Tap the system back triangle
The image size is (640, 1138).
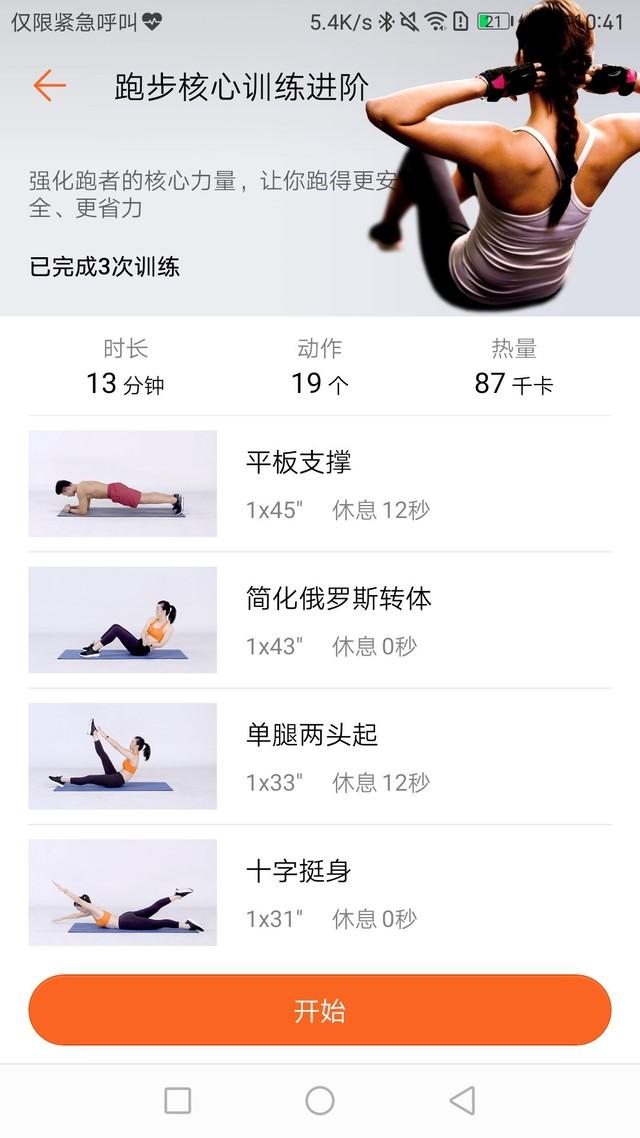click(x=461, y=1101)
